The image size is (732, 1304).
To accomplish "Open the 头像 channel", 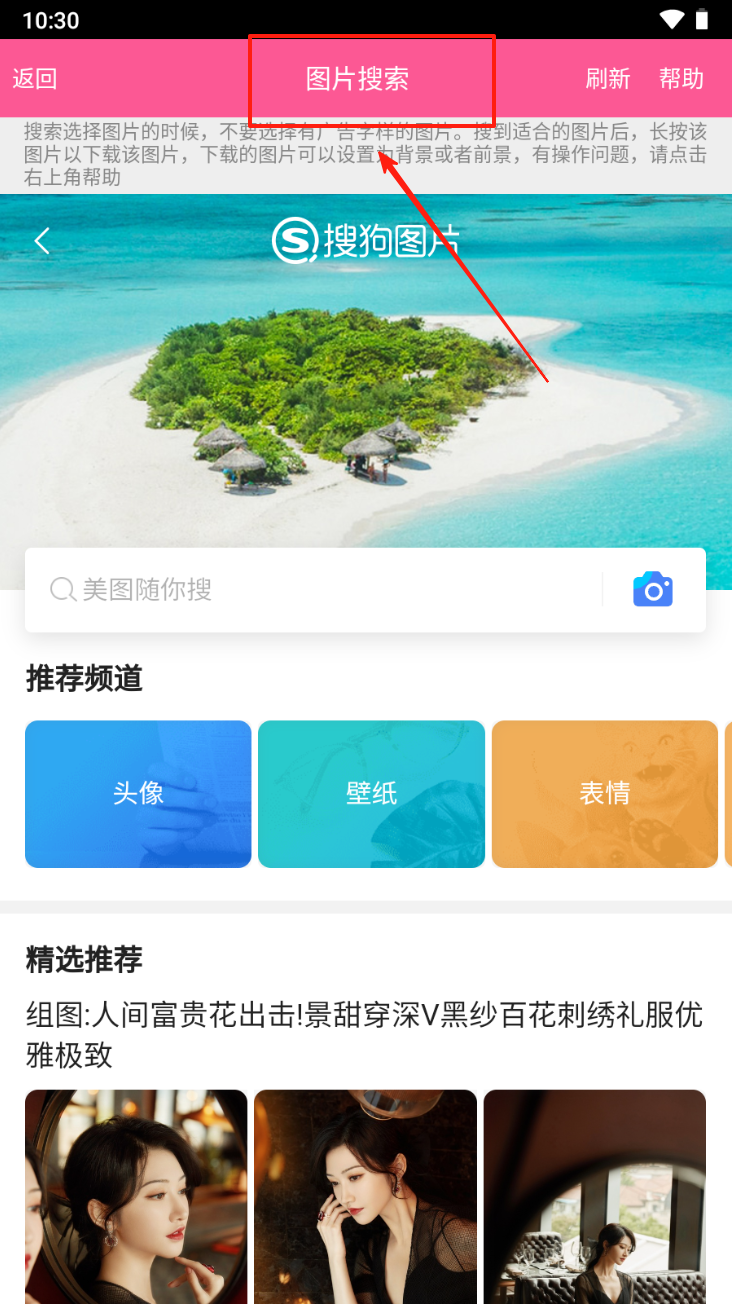I will tap(138, 794).
